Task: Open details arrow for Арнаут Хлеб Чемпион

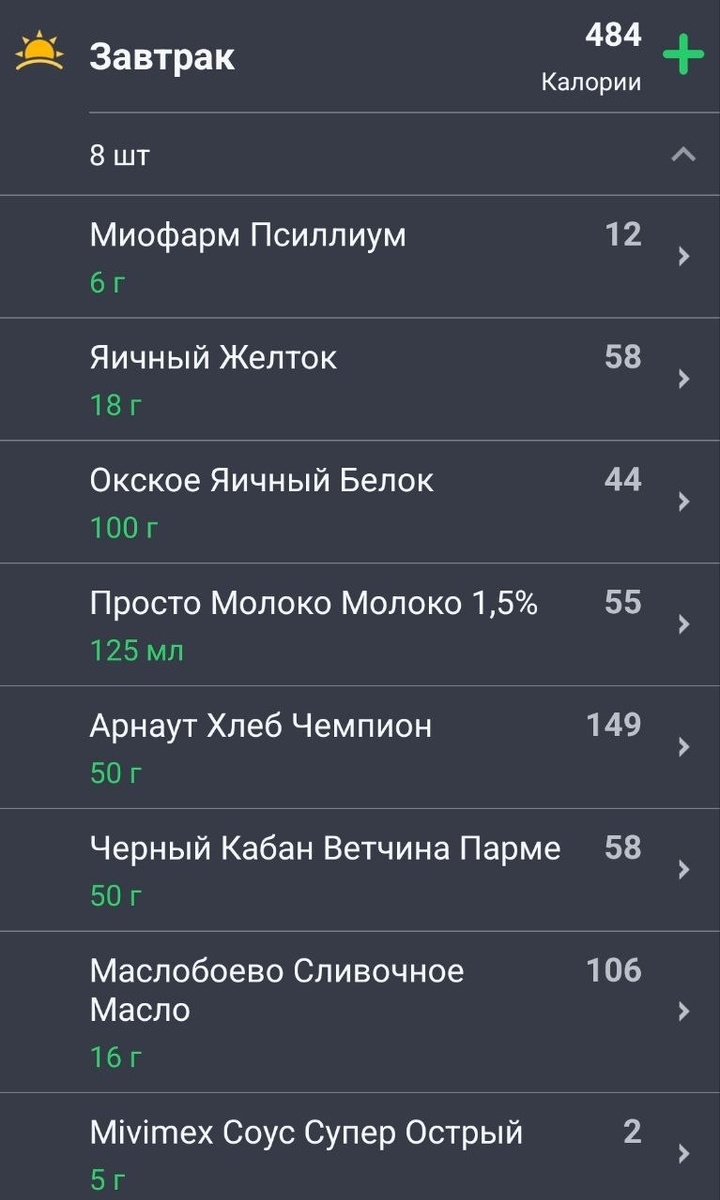Action: coord(683,747)
